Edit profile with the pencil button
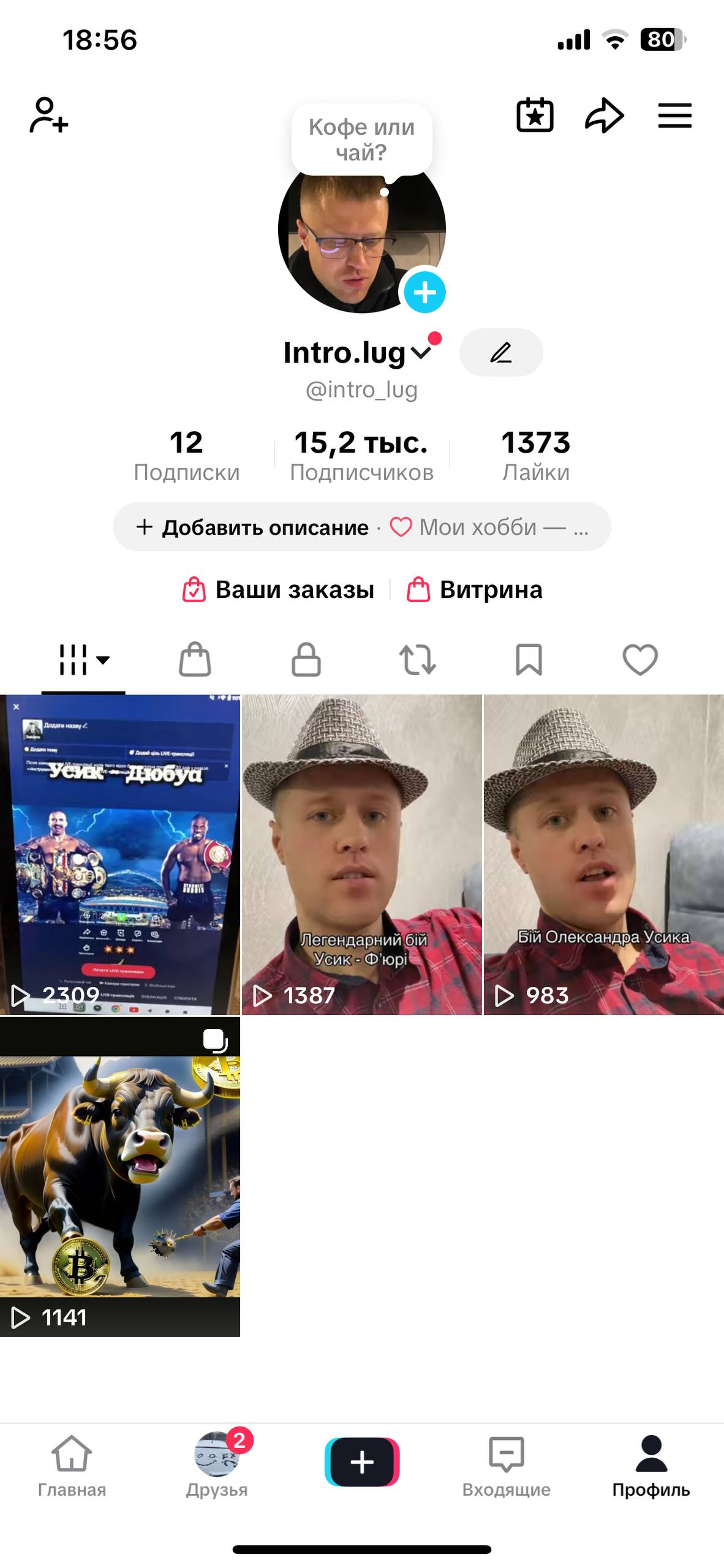The height and width of the screenshot is (1568, 724). 501,353
